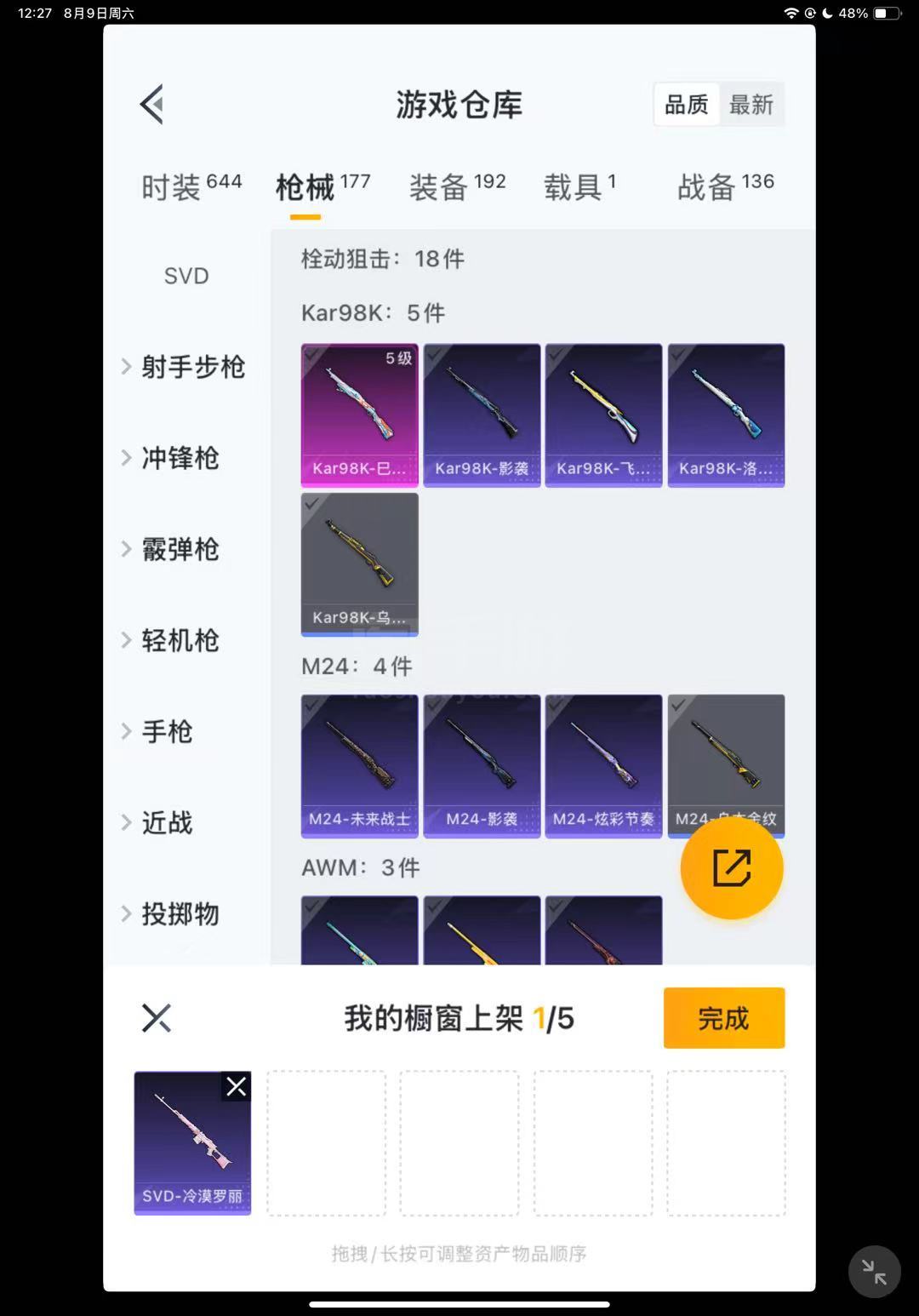Expand the 冲锋枪 category
This screenshot has height=1316, width=919.
click(170, 458)
